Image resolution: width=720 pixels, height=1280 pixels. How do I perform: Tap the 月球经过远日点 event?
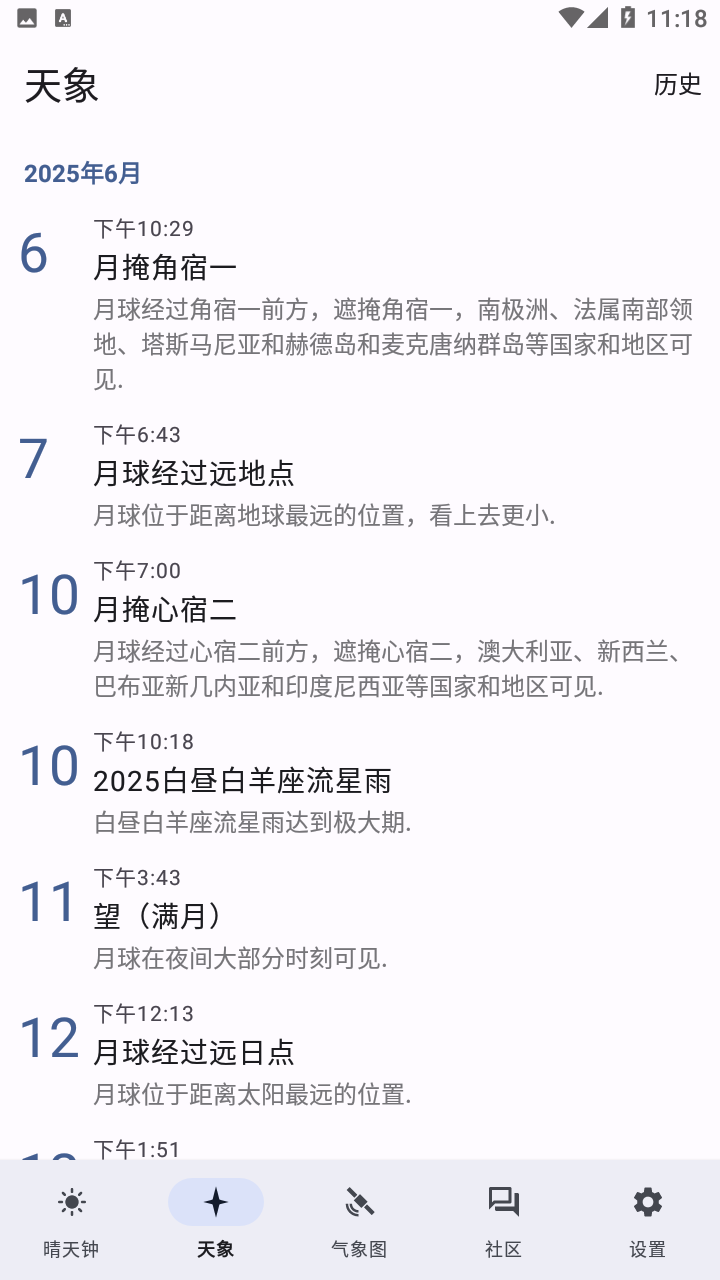(x=360, y=1054)
